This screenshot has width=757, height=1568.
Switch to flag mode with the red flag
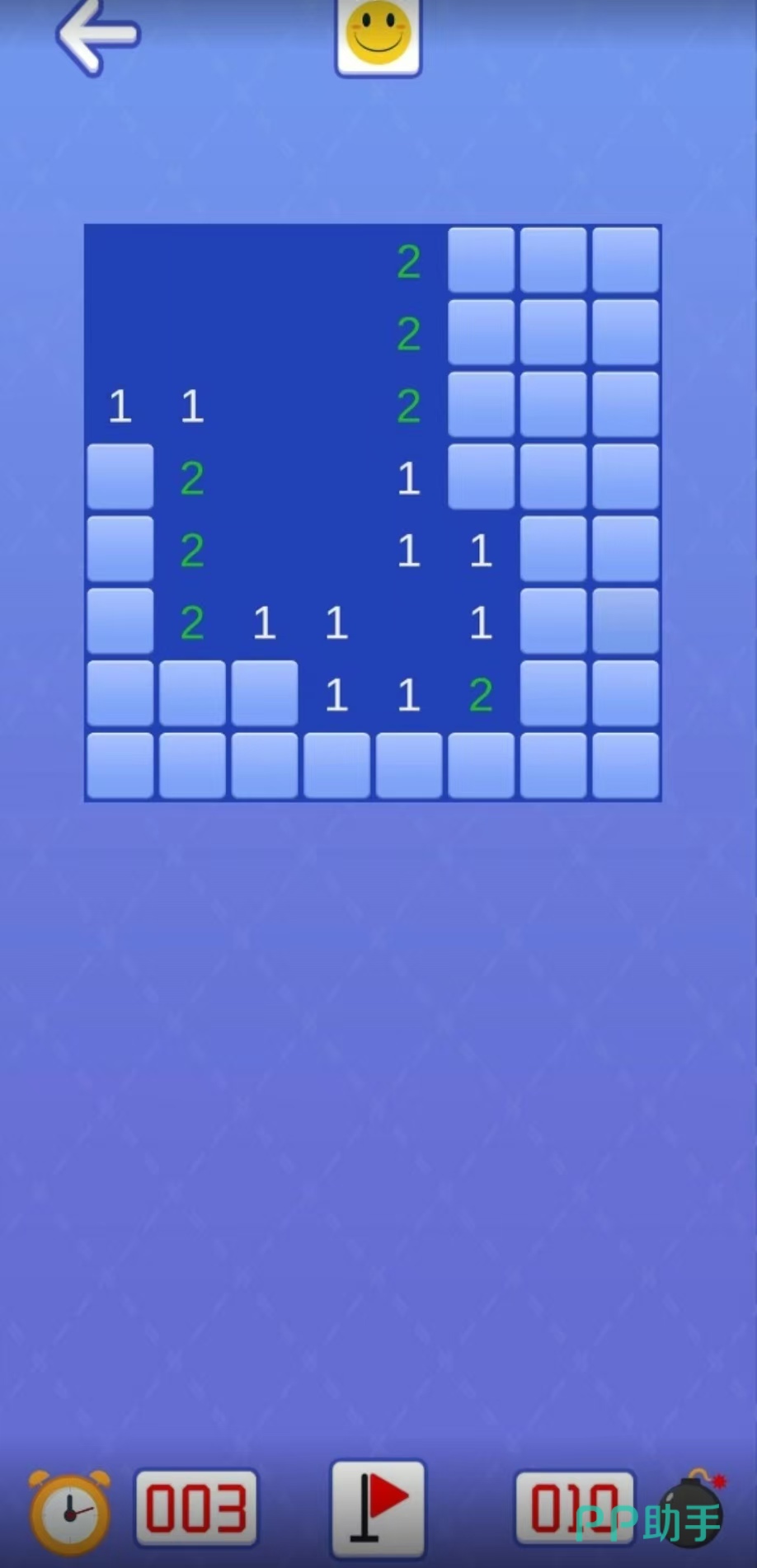click(378, 1508)
